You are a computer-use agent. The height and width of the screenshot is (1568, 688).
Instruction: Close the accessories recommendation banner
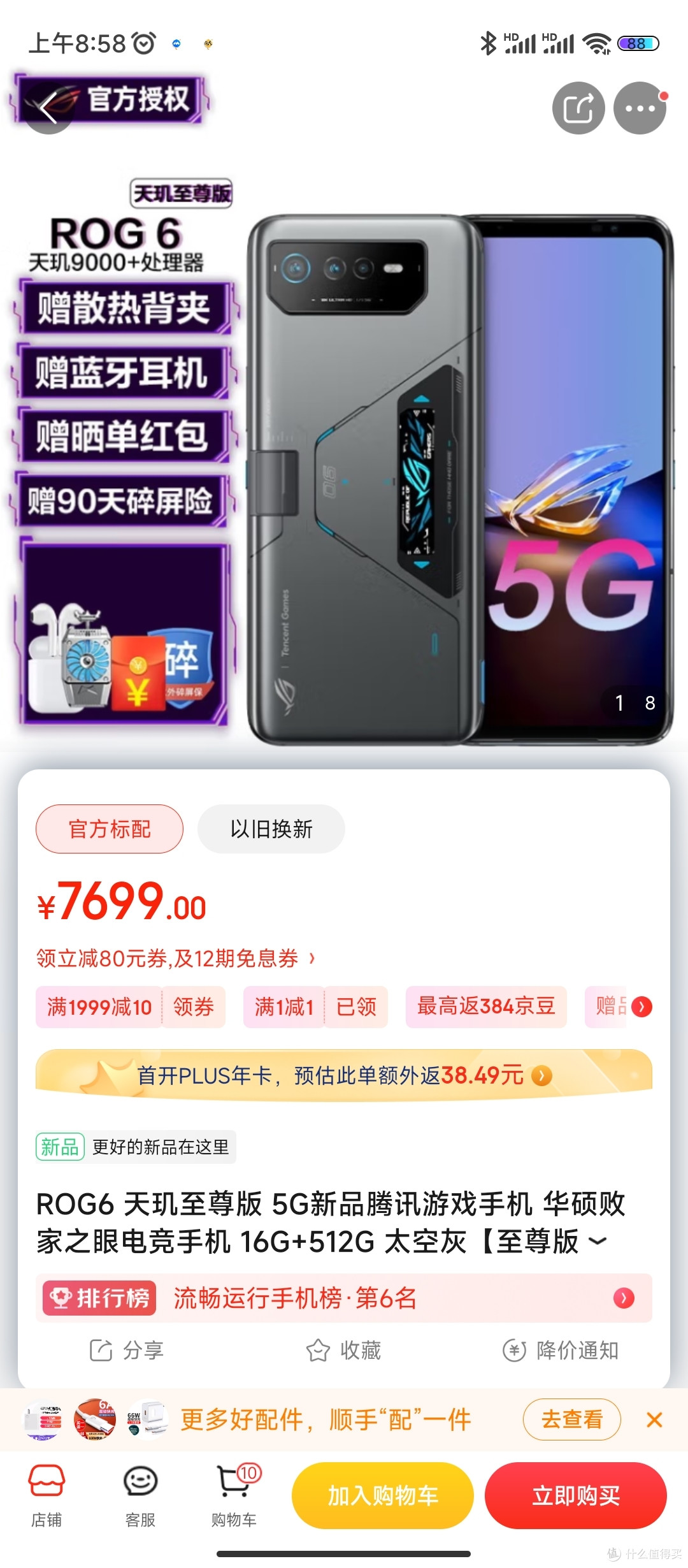(x=655, y=1419)
